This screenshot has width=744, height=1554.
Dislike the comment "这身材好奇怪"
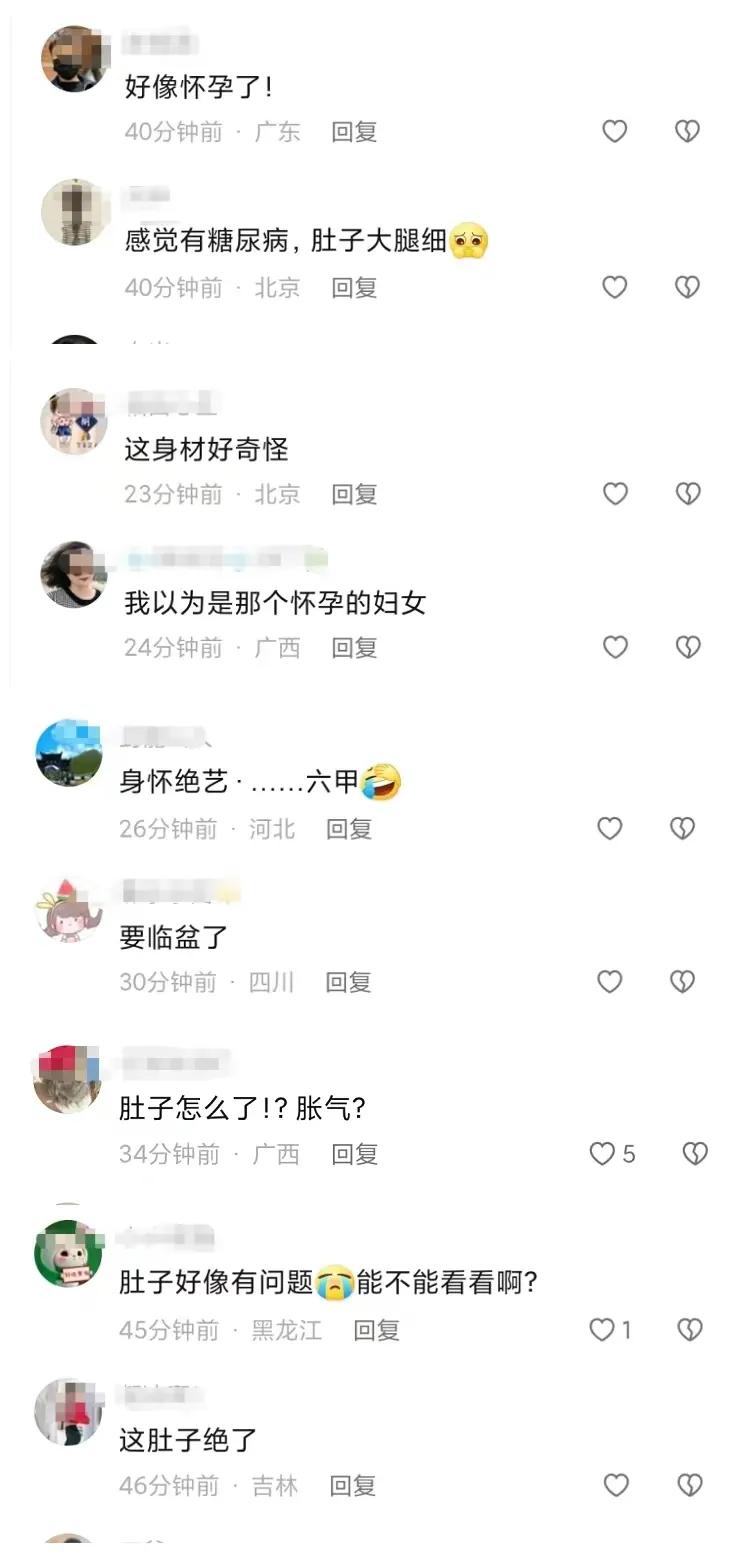(x=686, y=494)
